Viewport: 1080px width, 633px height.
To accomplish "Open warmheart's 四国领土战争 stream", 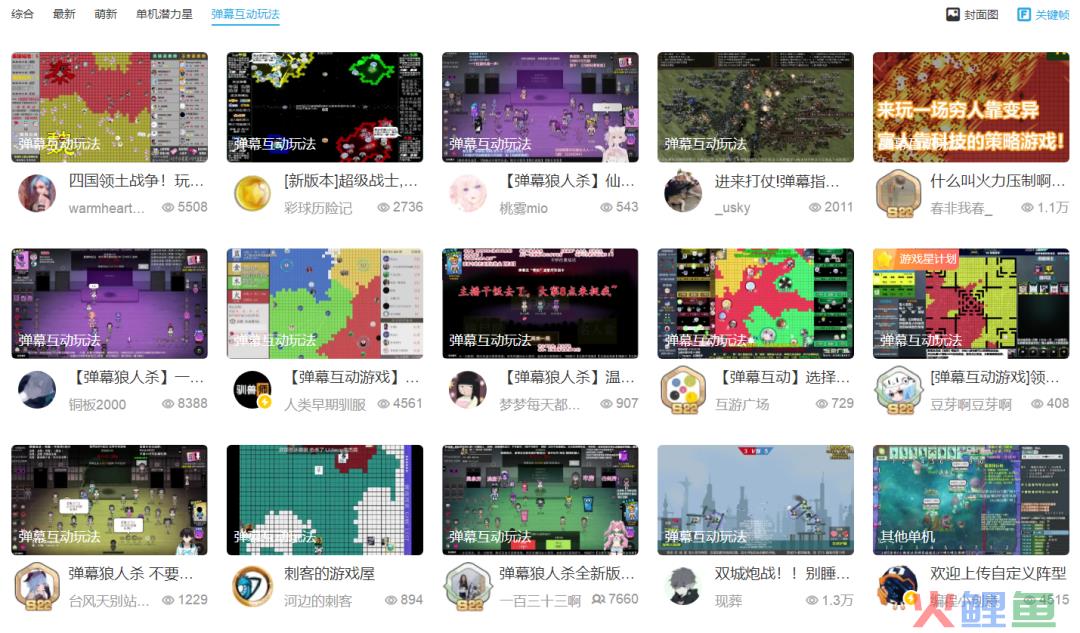I will (110, 107).
